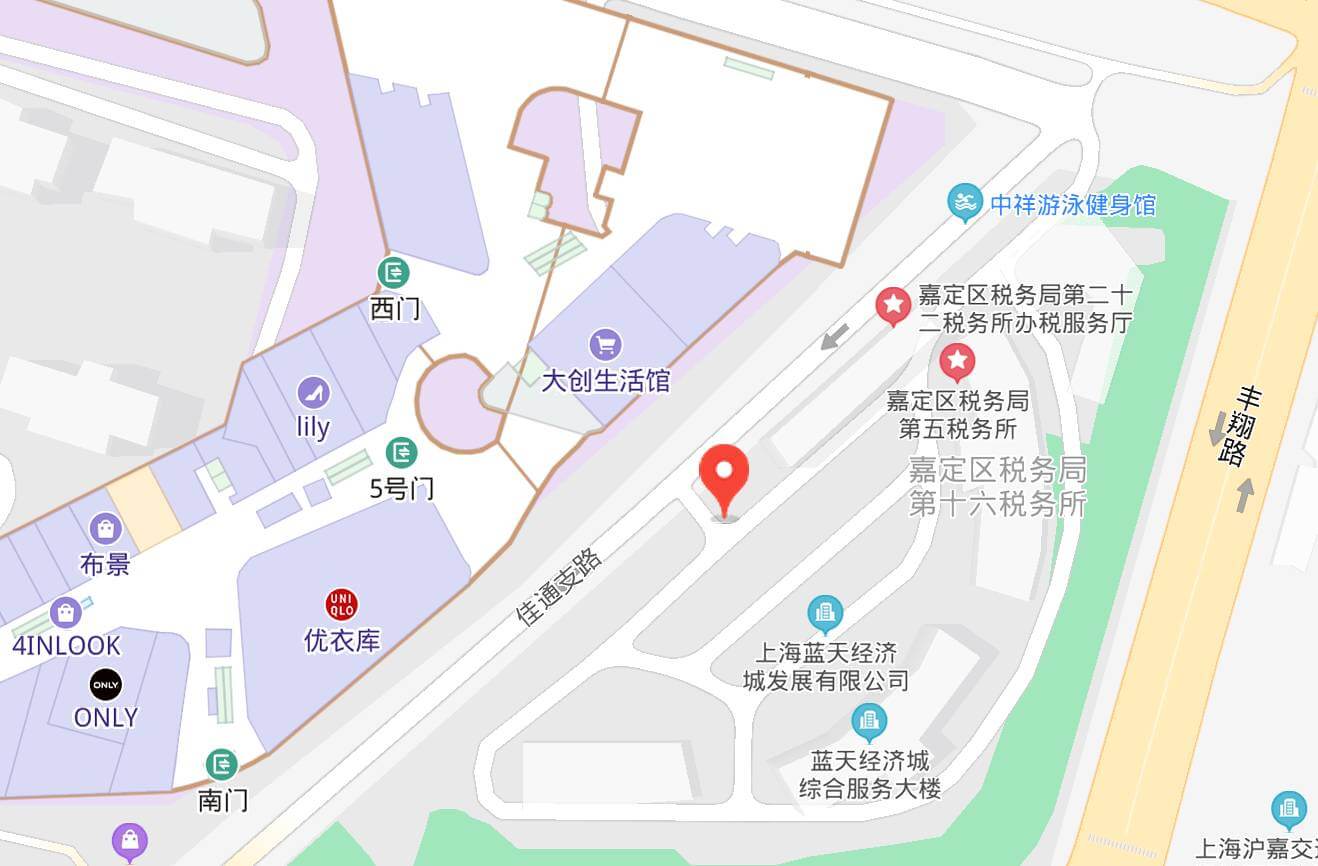Image resolution: width=1318 pixels, height=866 pixels.
Task: Open the 布景 shop marker
Action: pos(105,528)
